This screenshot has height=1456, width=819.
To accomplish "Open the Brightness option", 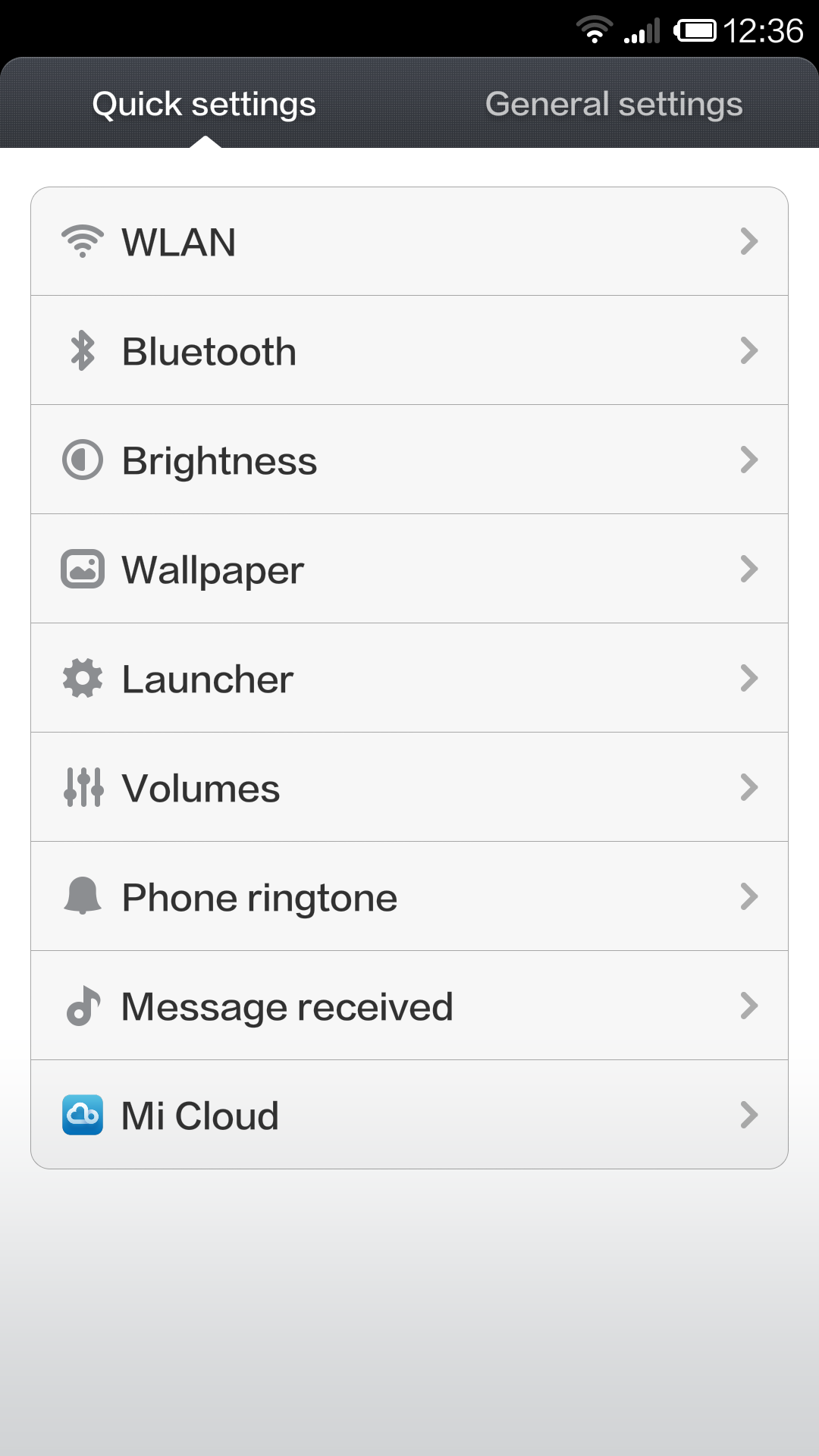I will coord(409,460).
